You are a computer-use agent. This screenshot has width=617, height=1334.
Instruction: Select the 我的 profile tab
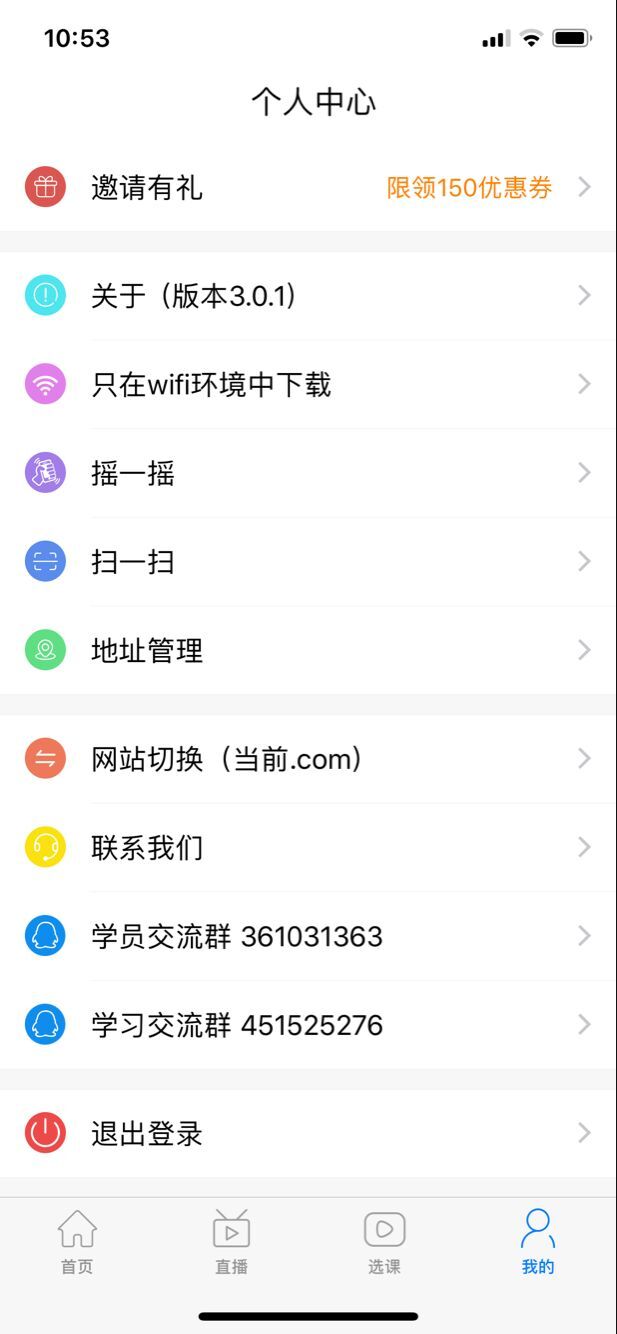click(538, 1242)
